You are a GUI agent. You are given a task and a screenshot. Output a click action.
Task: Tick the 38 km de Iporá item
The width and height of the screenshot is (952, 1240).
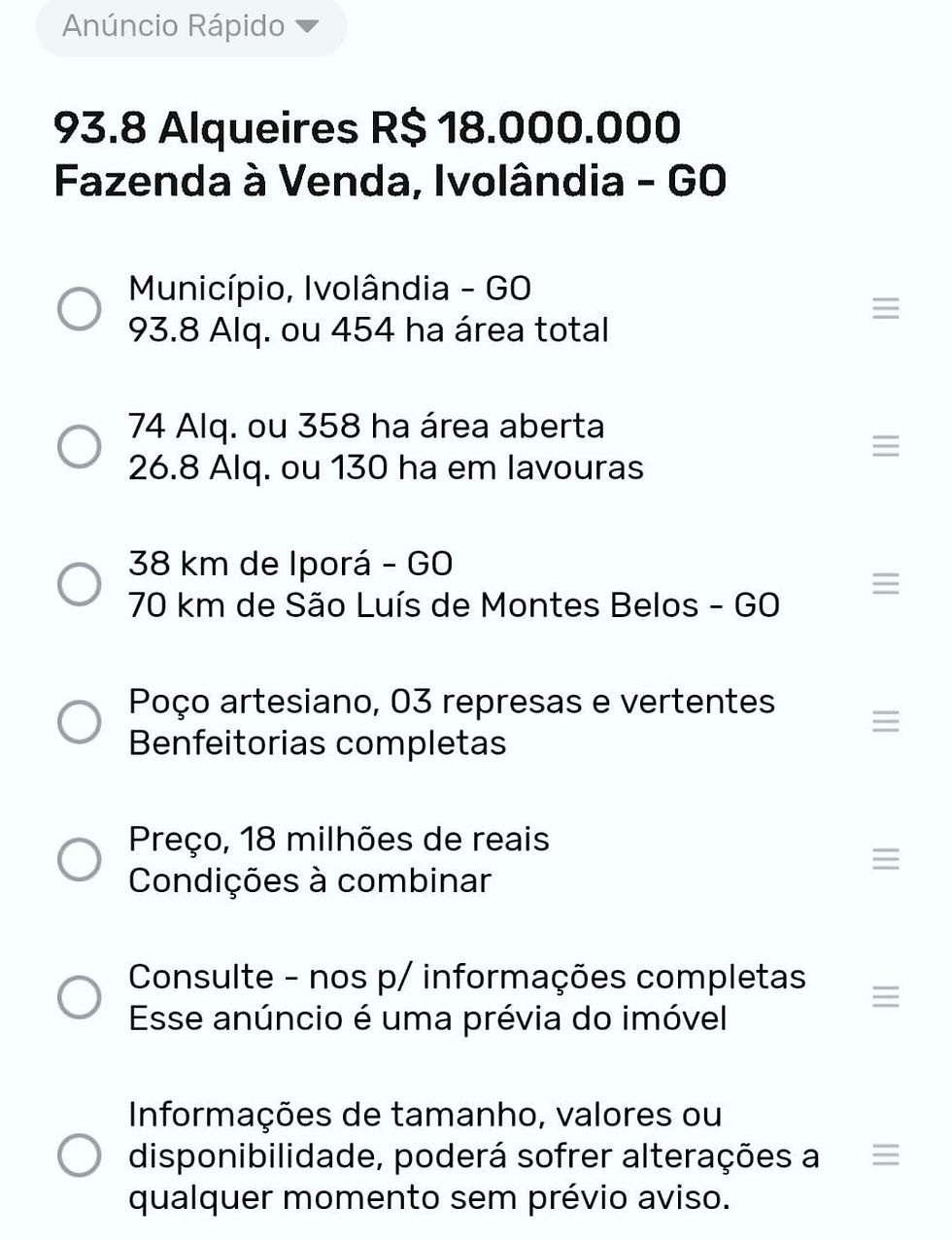[x=79, y=584]
